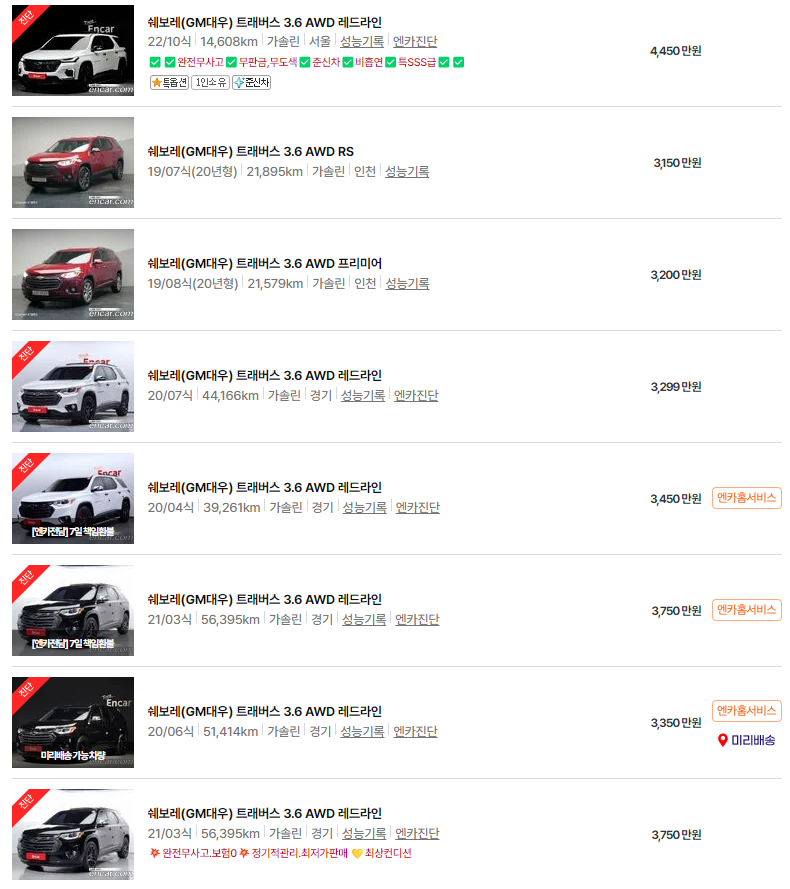790x889 pixels.
Task: Open 엔카진단 for the 22/10식 Traverse
Action: [415, 41]
